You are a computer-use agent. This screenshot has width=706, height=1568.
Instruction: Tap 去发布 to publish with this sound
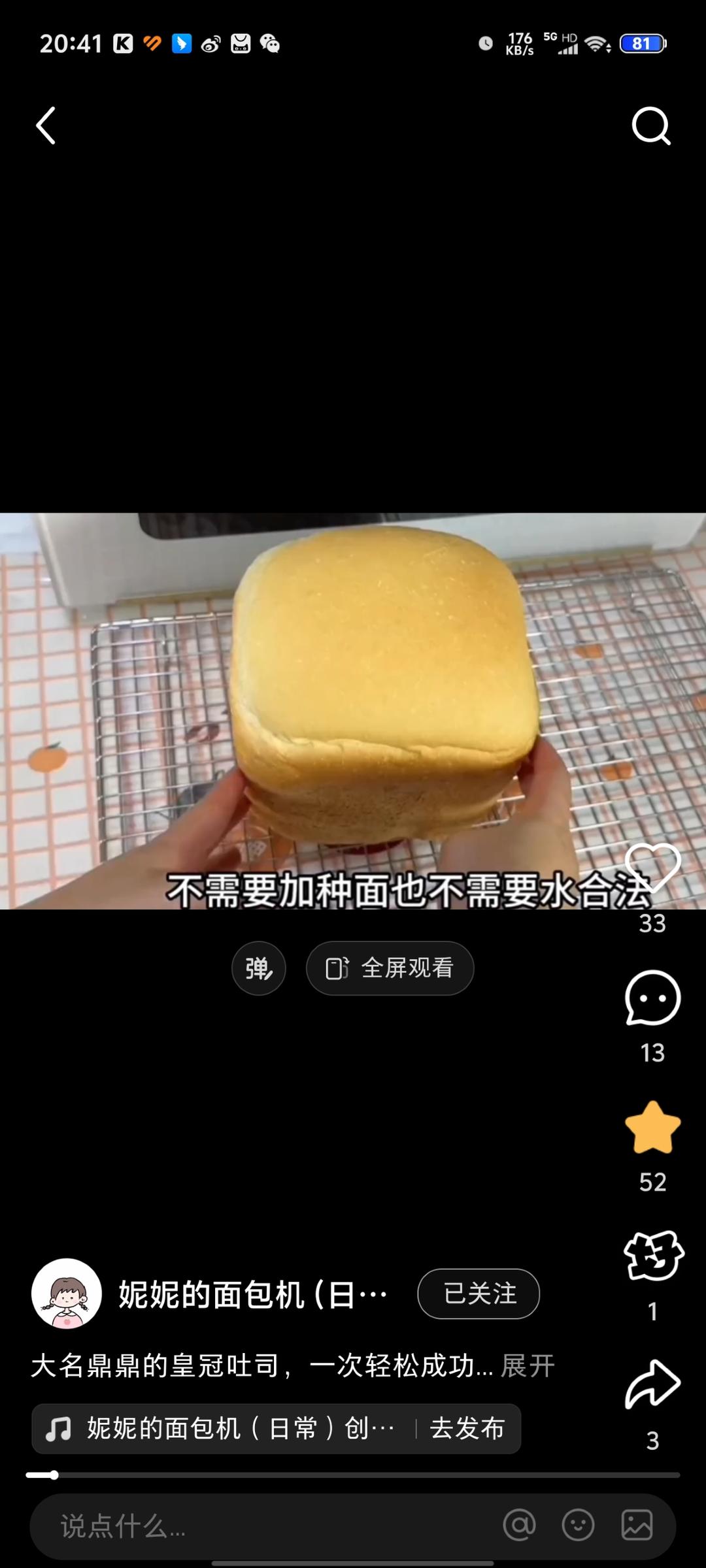(467, 1429)
